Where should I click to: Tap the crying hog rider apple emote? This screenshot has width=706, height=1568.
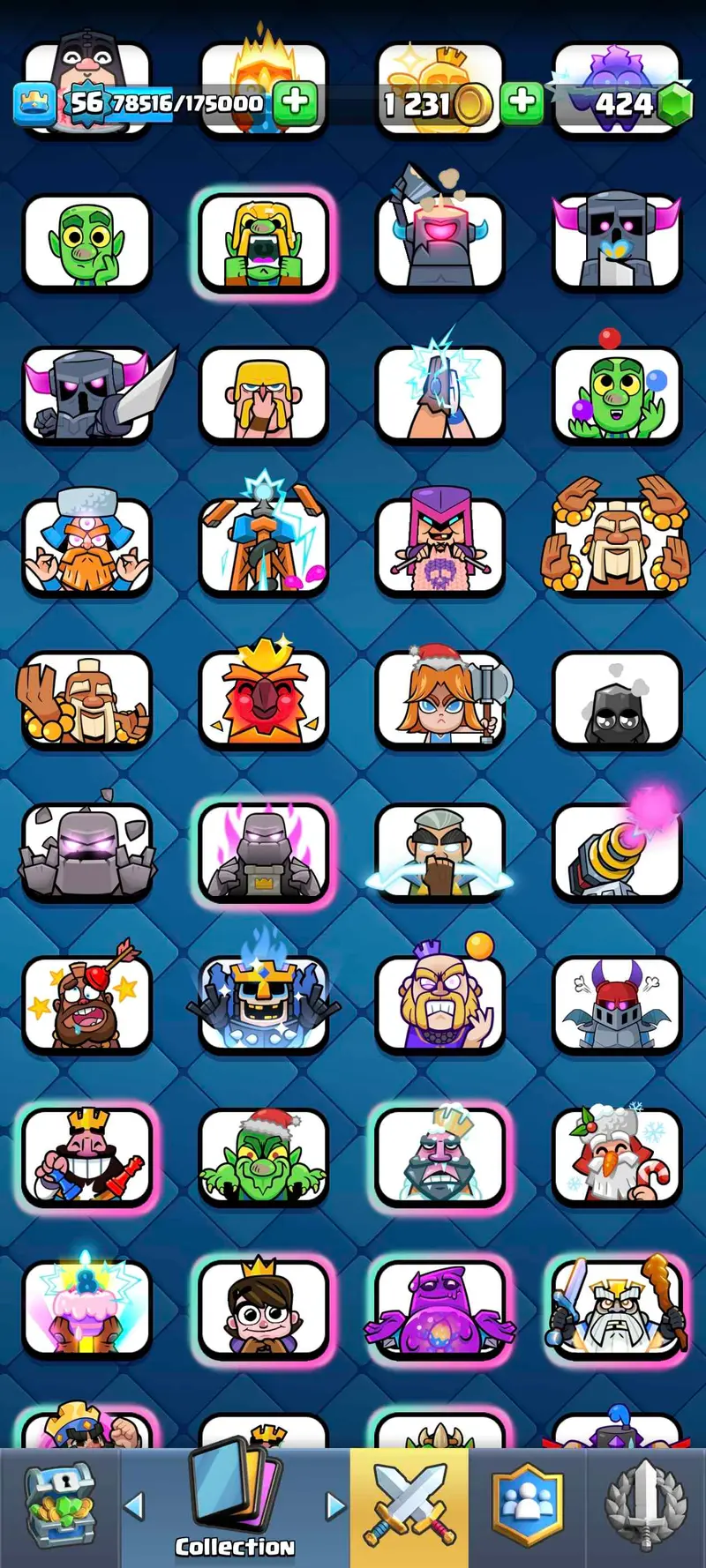(x=86, y=1004)
